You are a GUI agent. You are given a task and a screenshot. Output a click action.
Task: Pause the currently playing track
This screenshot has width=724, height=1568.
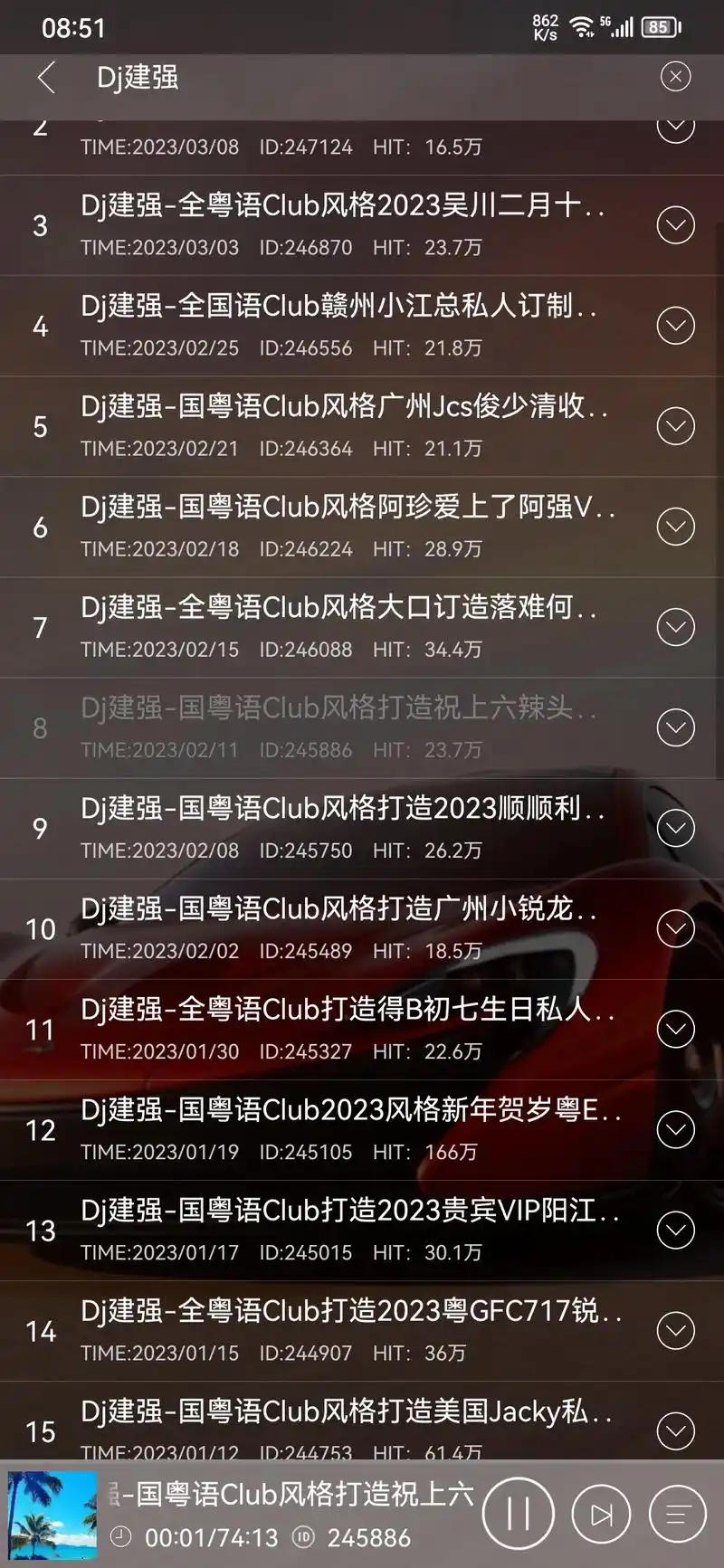click(x=517, y=1513)
